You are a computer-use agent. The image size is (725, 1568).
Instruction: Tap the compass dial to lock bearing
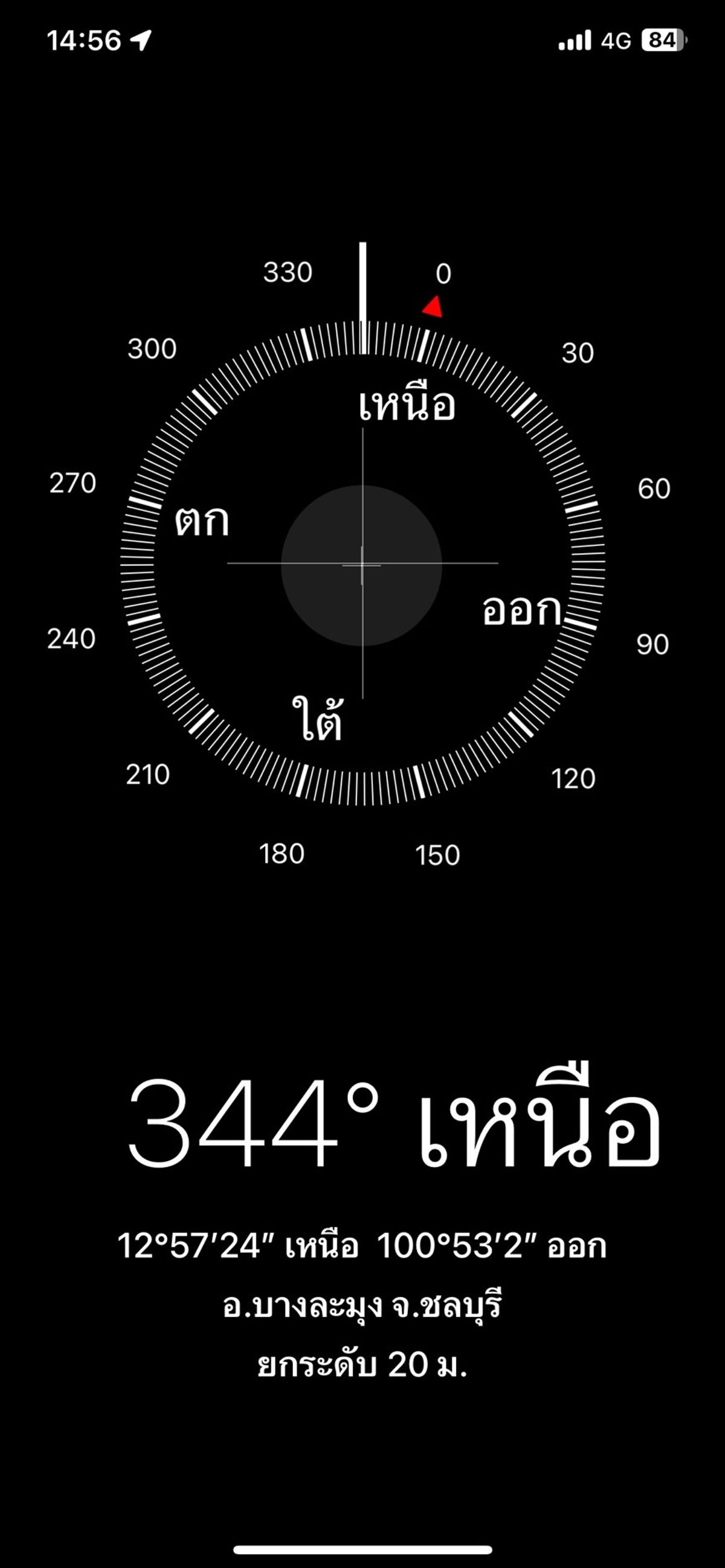362,564
